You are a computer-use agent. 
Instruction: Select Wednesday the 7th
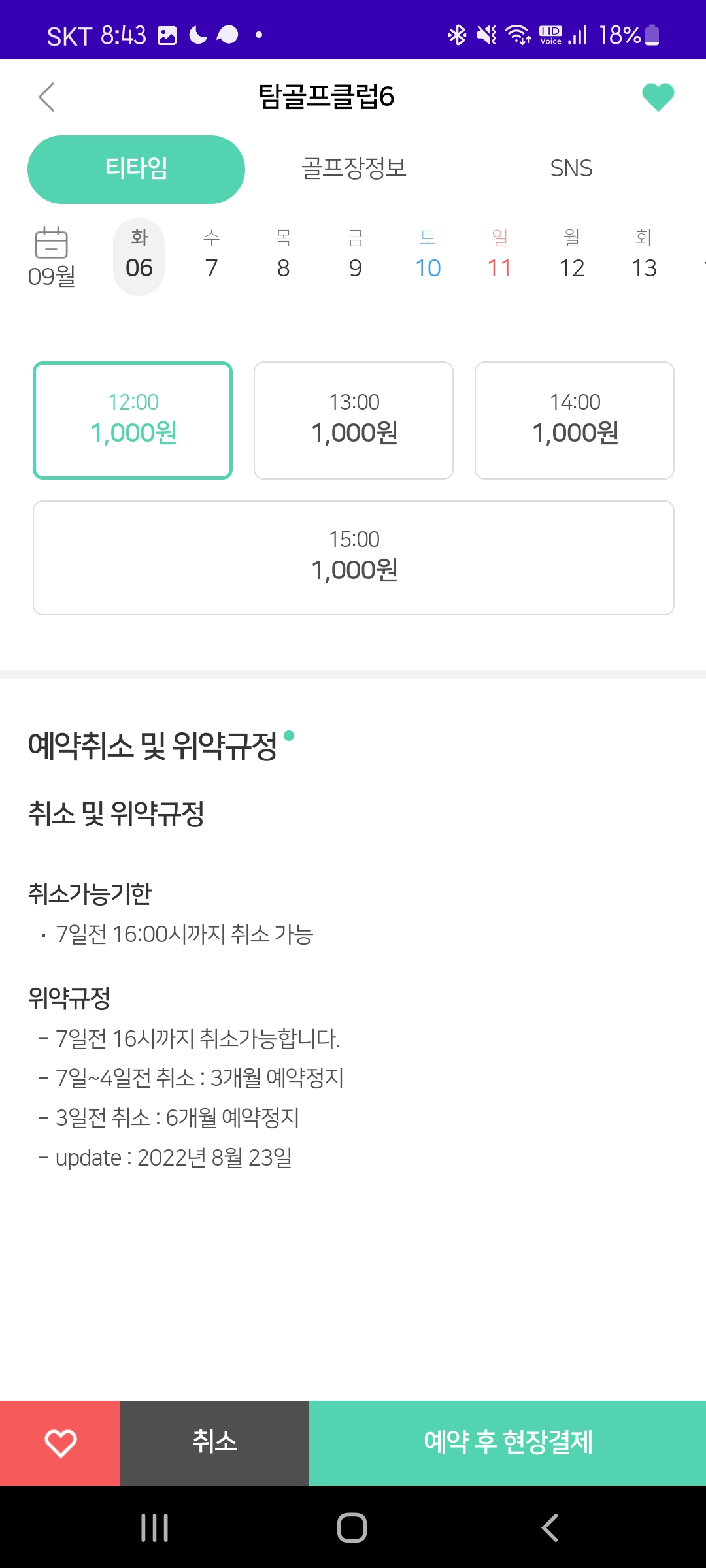[x=211, y=256]
